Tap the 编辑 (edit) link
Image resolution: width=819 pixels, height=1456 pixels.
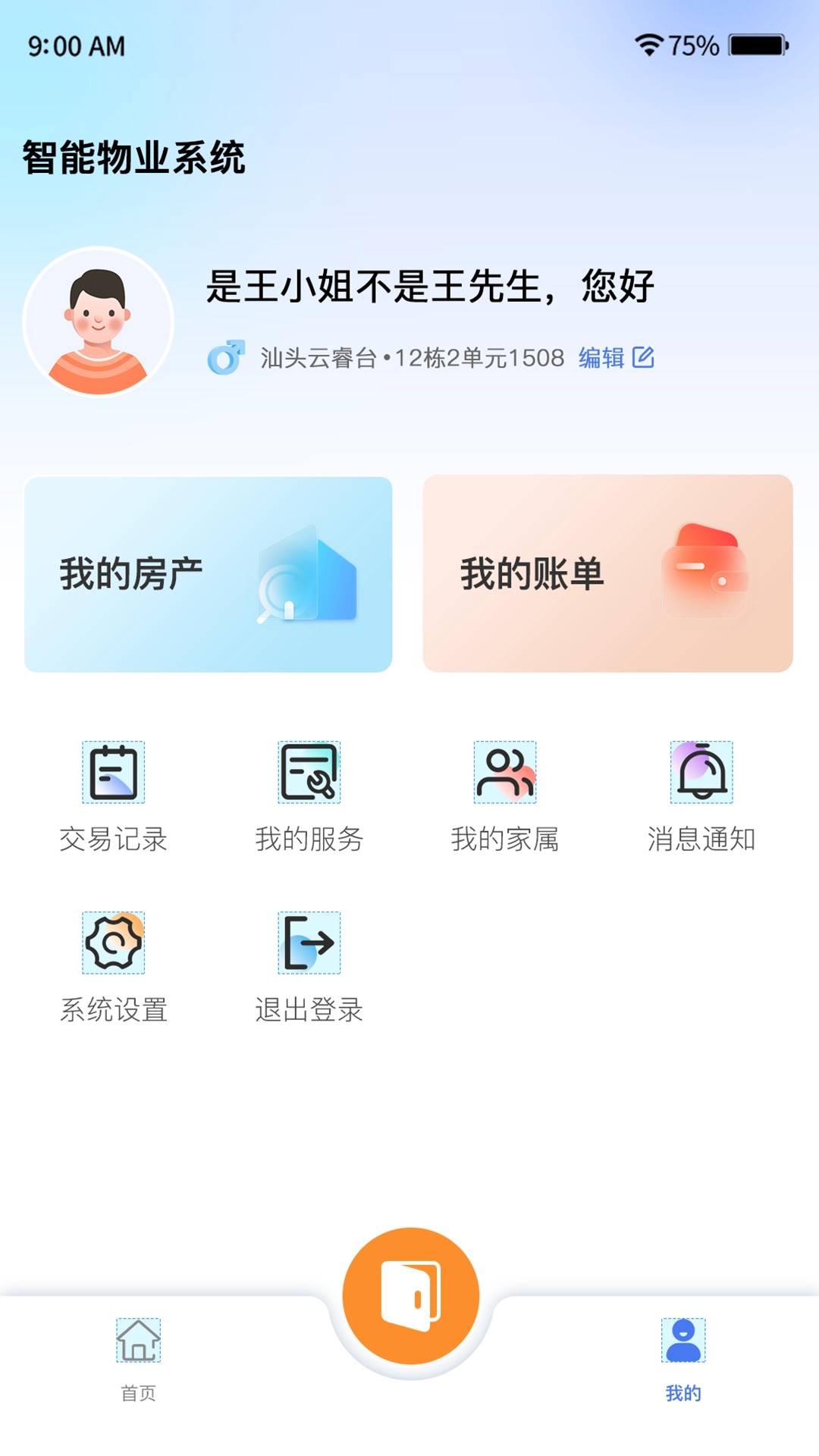point(600,357)
